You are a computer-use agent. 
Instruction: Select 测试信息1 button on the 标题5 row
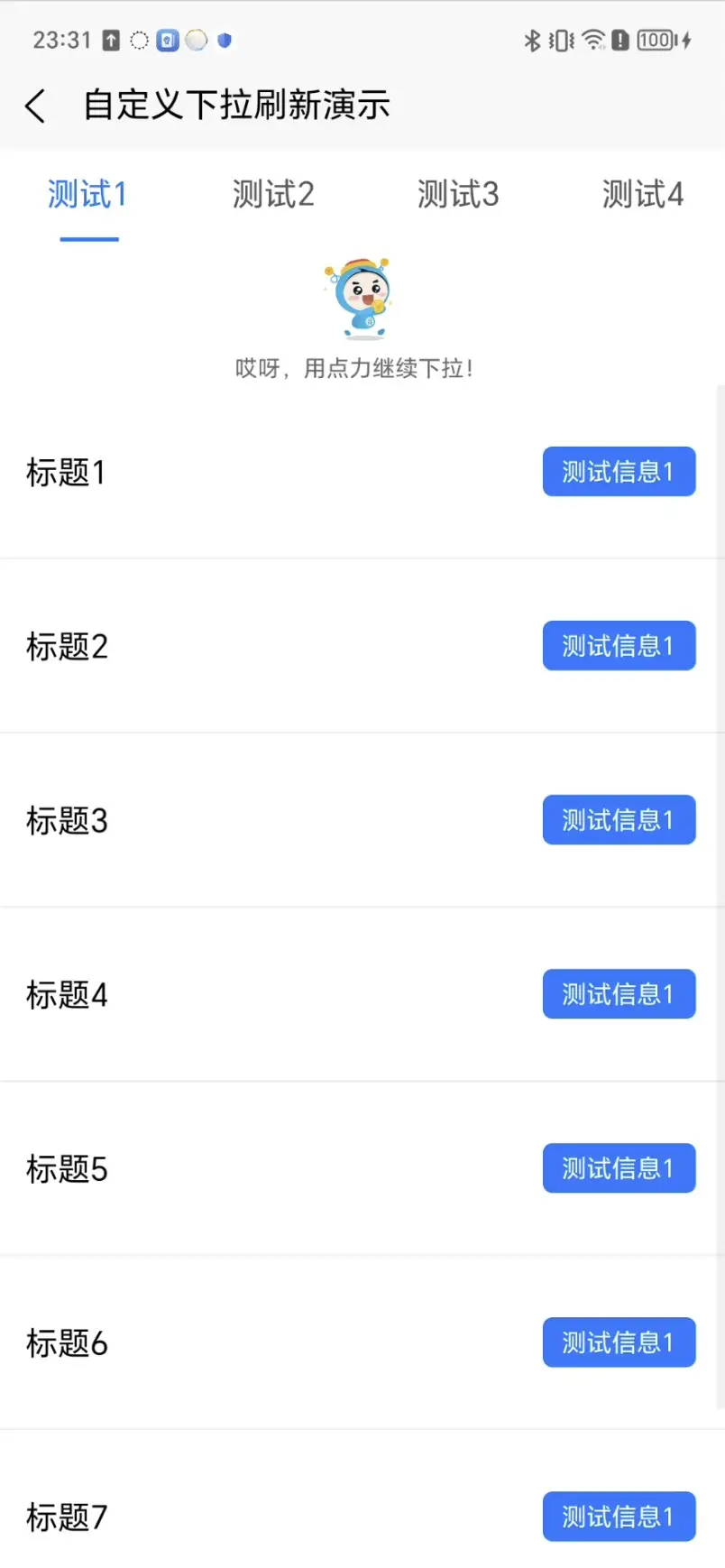point(619,1168)
